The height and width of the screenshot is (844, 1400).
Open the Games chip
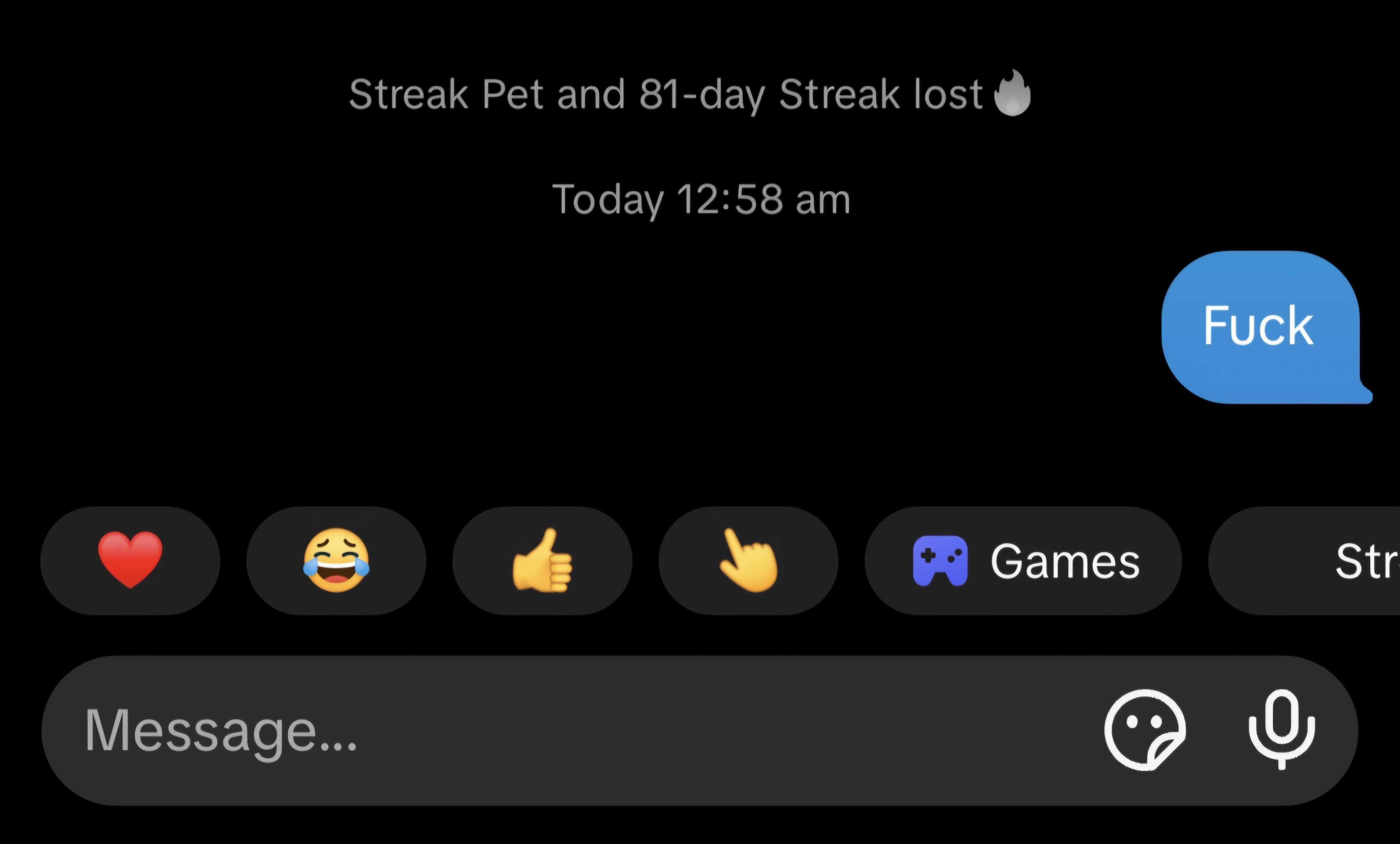click(x=1023, y=560)
